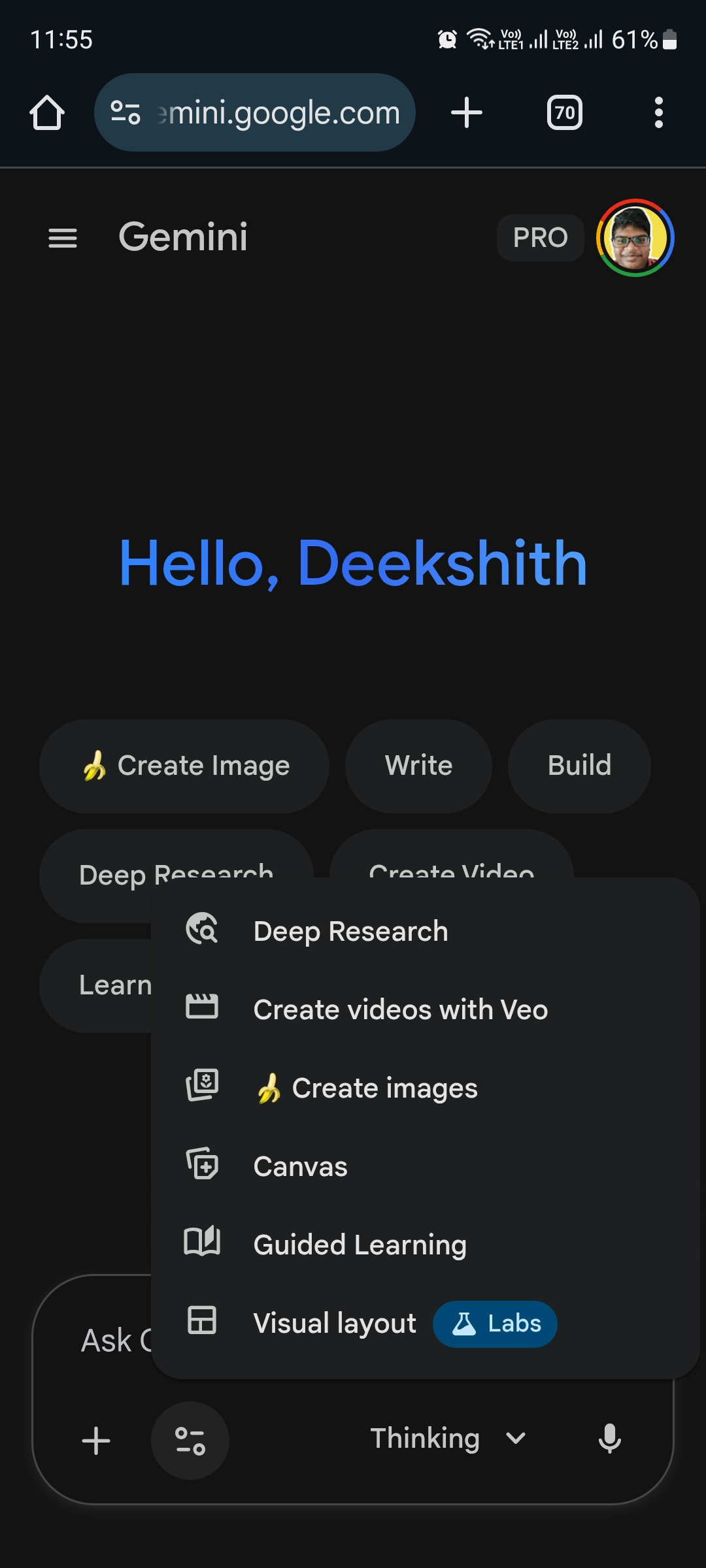The height and width of the screenshot is (1568, 706).
Task: Open the account profile picture
Action: [635, 238]
